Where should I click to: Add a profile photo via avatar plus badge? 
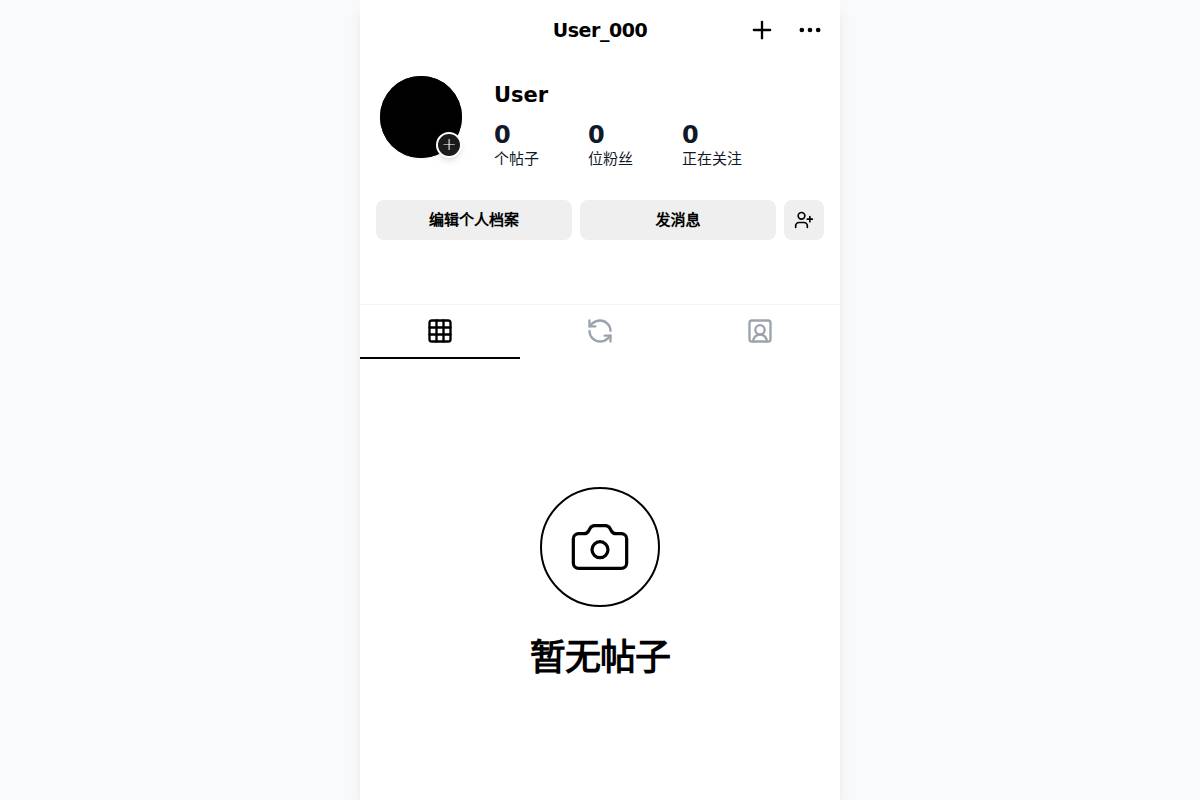pos(449,145)
